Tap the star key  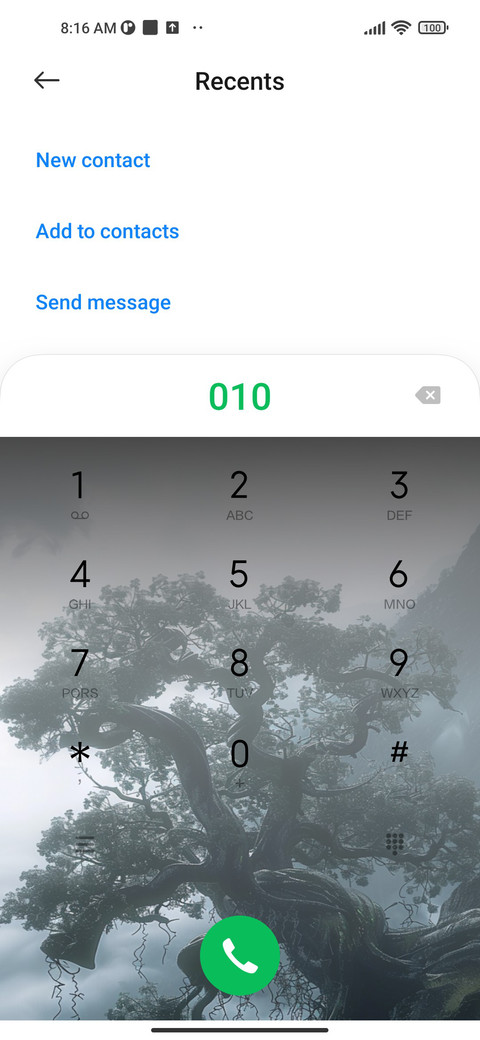pos(80,761)
